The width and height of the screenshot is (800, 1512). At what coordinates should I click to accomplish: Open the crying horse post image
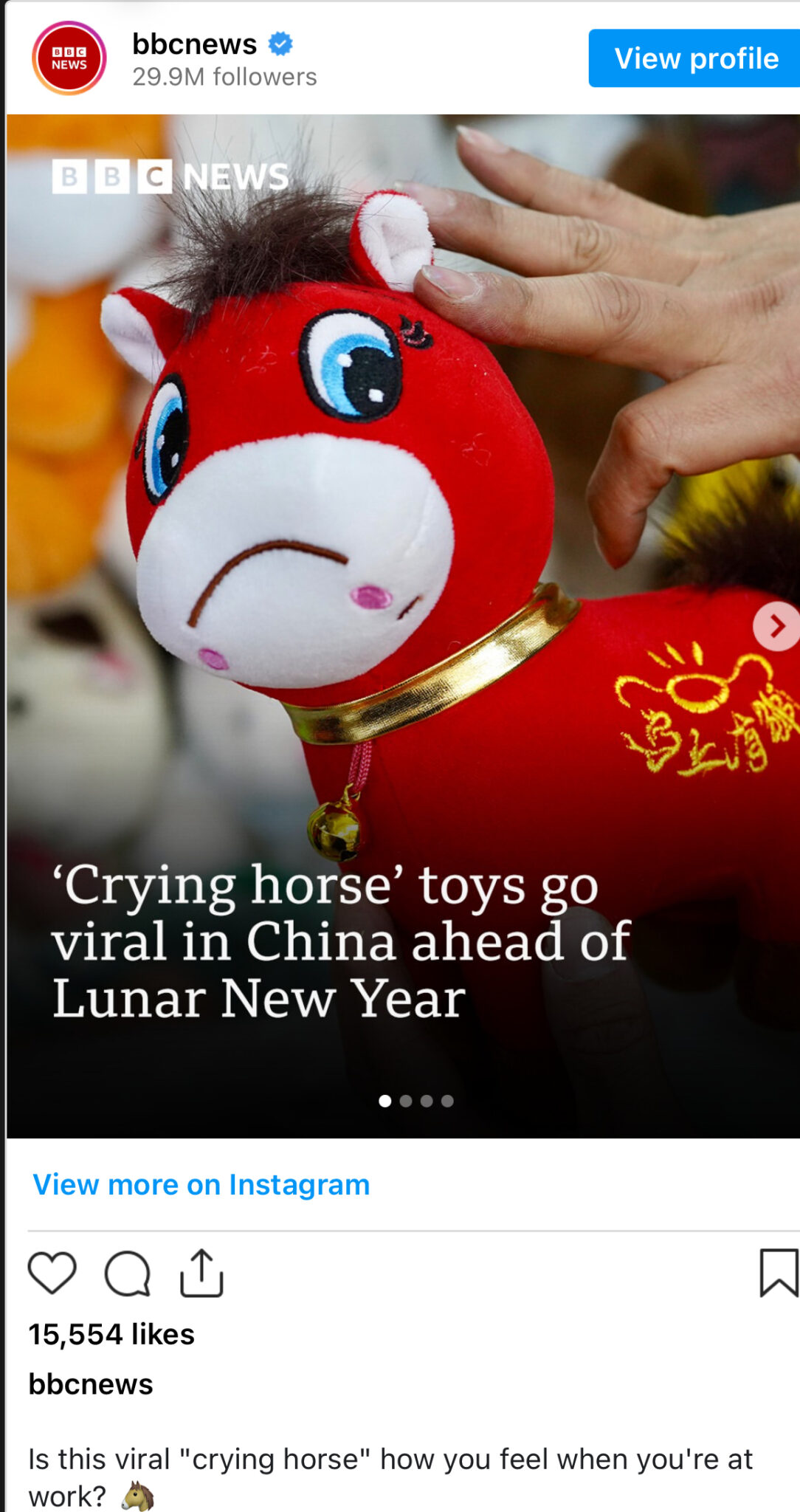(x=369, y=517)
